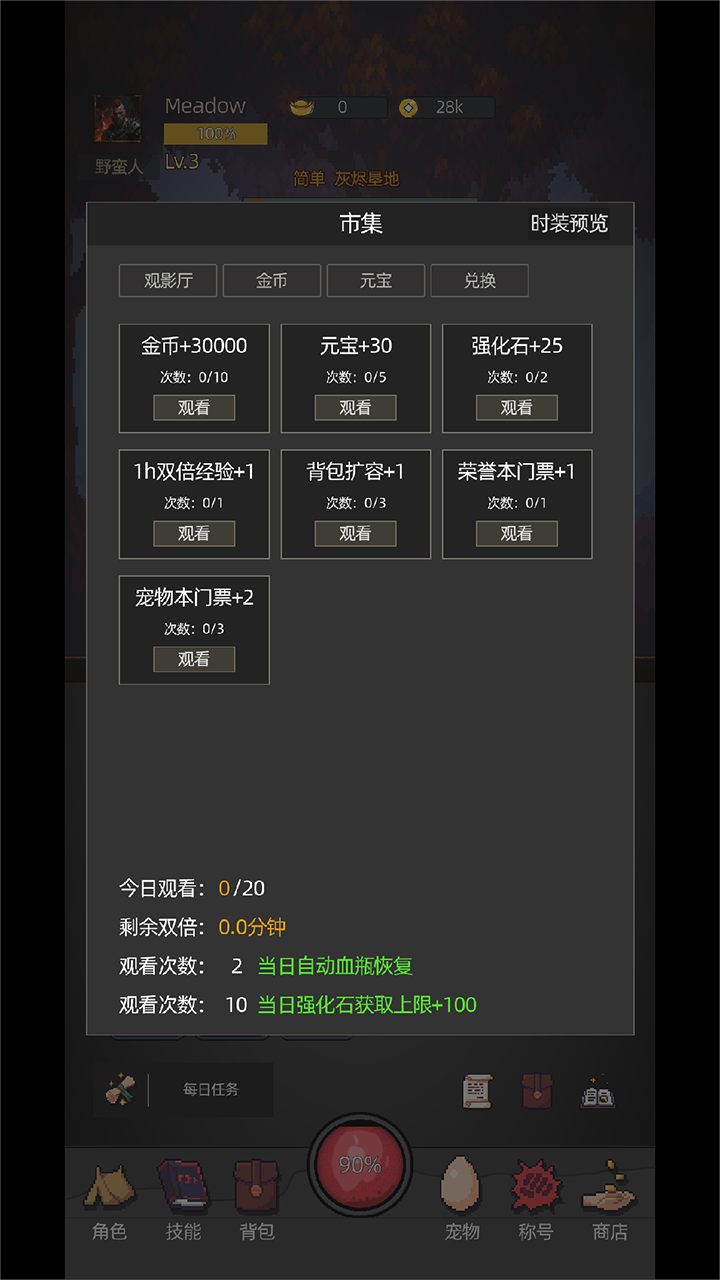720x1280 pixels.
Task: Open the 背包 backpack tab
Action: 257,1198
